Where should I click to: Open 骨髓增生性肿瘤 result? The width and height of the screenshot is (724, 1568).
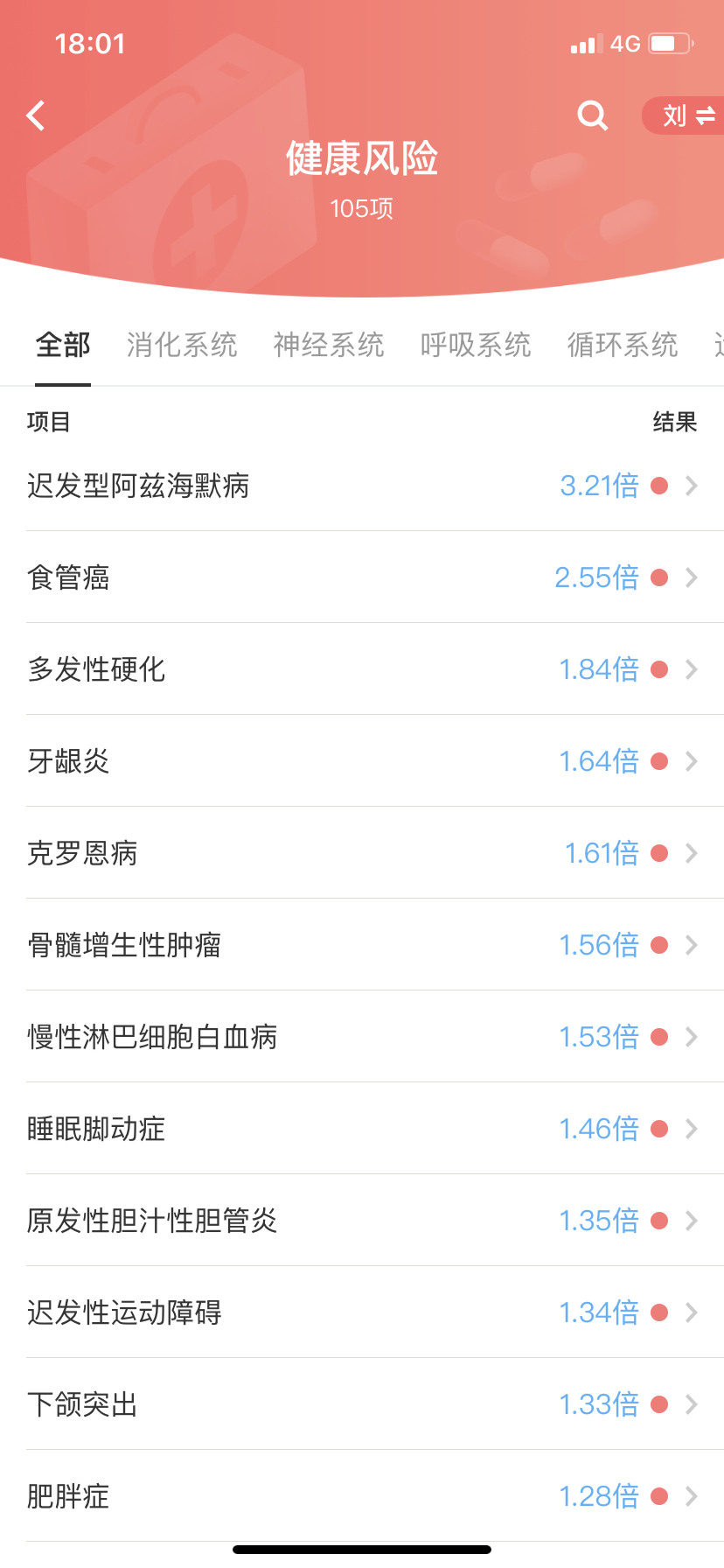[x=362, y=945]
